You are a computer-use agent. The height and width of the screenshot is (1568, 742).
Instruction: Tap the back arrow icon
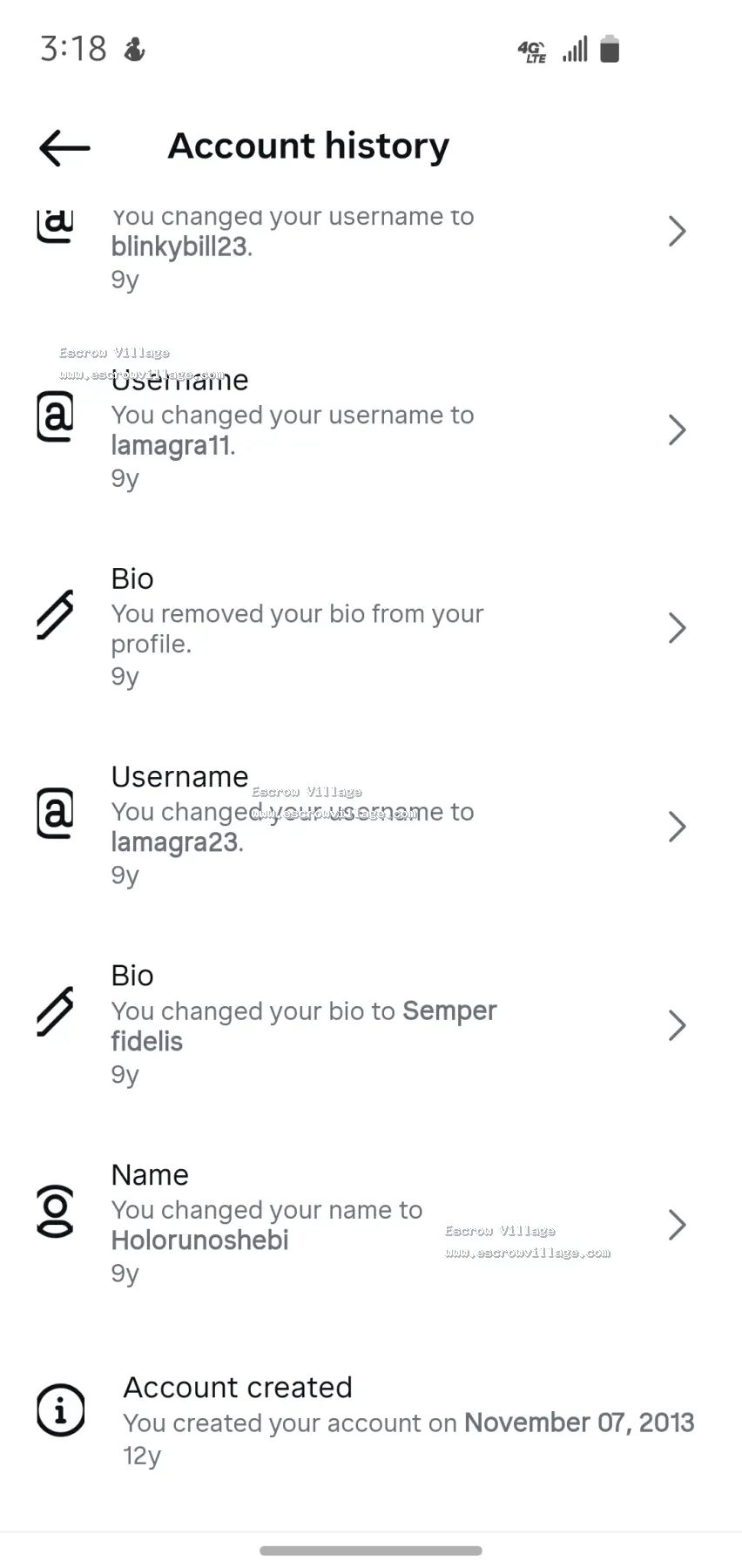(x=62, y=147)
